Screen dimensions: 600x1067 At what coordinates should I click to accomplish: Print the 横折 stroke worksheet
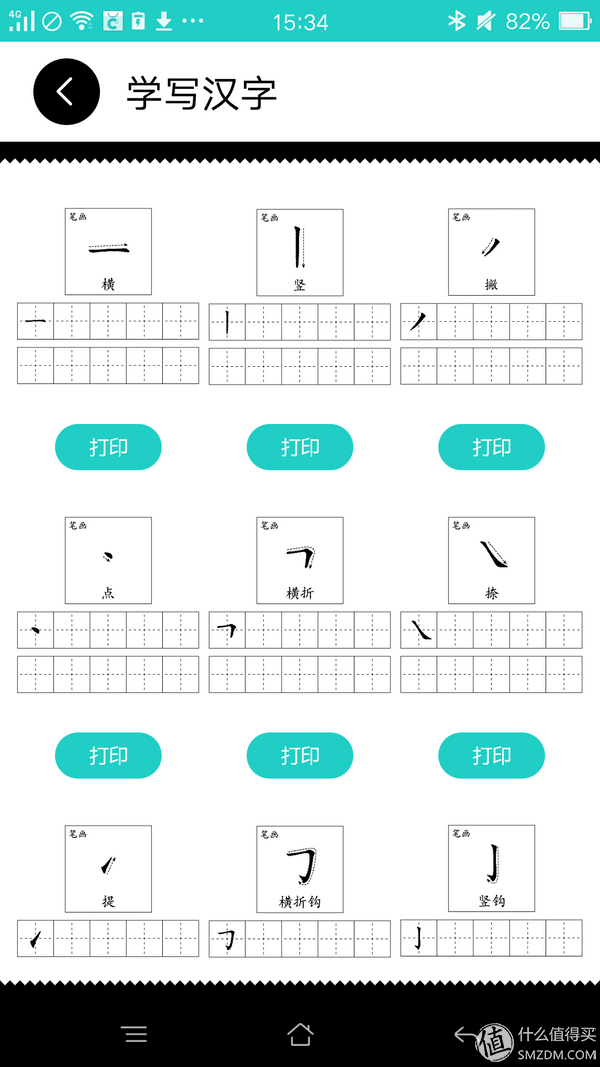click(300, 755)
